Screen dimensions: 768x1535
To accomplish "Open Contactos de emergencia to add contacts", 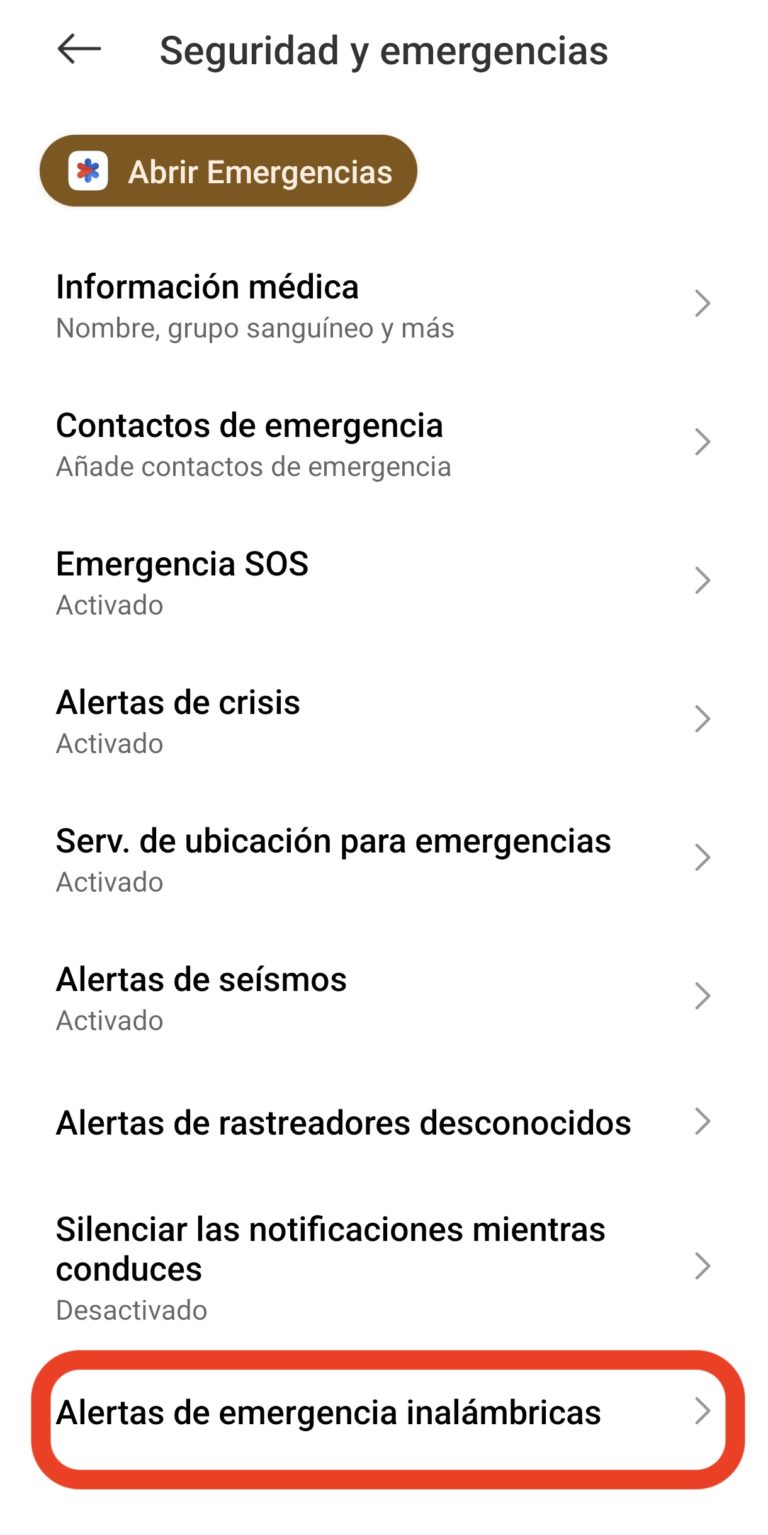I will coord(300,441).
